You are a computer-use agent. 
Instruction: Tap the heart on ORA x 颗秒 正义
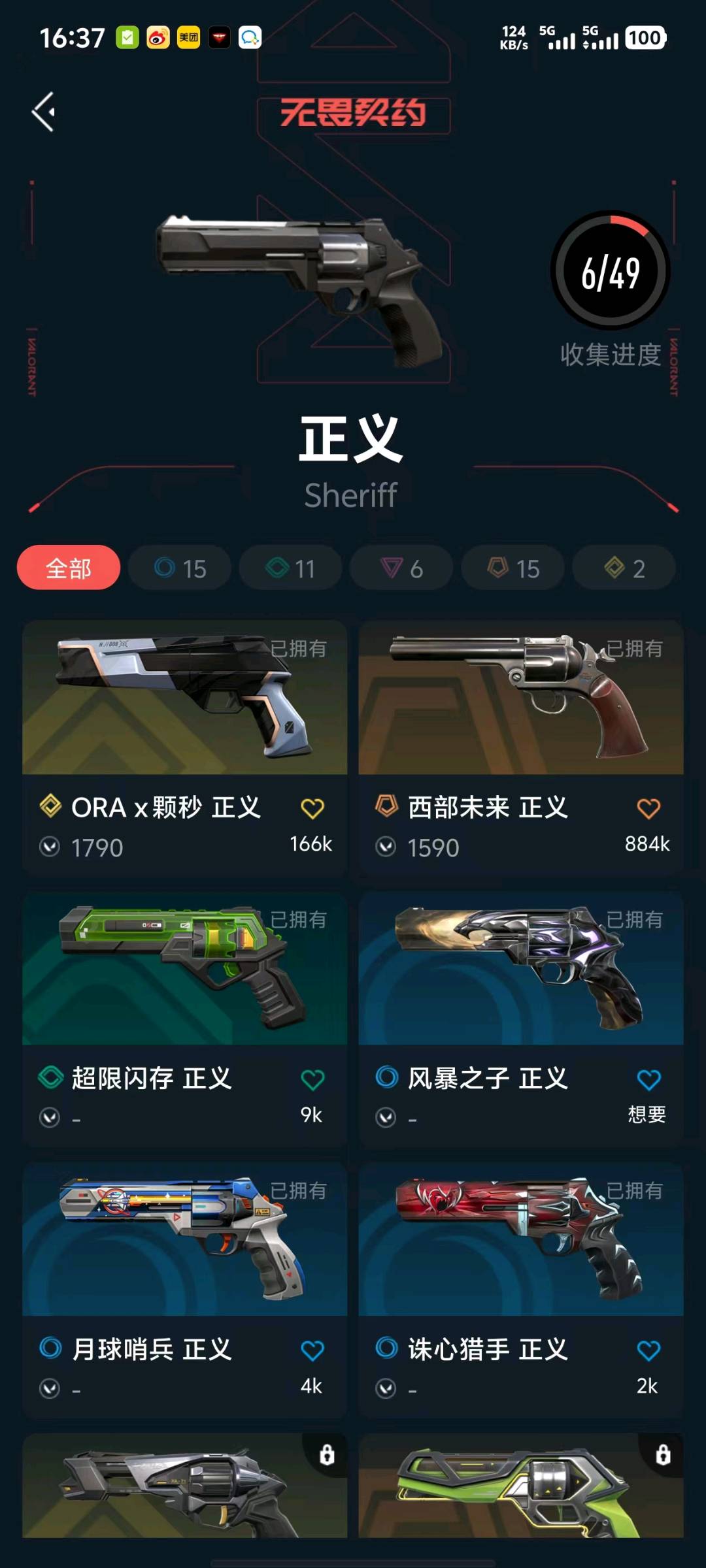(x=312, y=809)
